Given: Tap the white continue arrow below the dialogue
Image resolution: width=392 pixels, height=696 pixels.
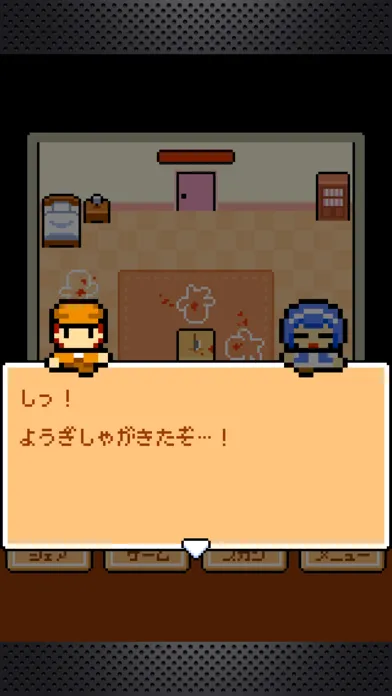Looking at the screenshot, I should click(196, 548).
